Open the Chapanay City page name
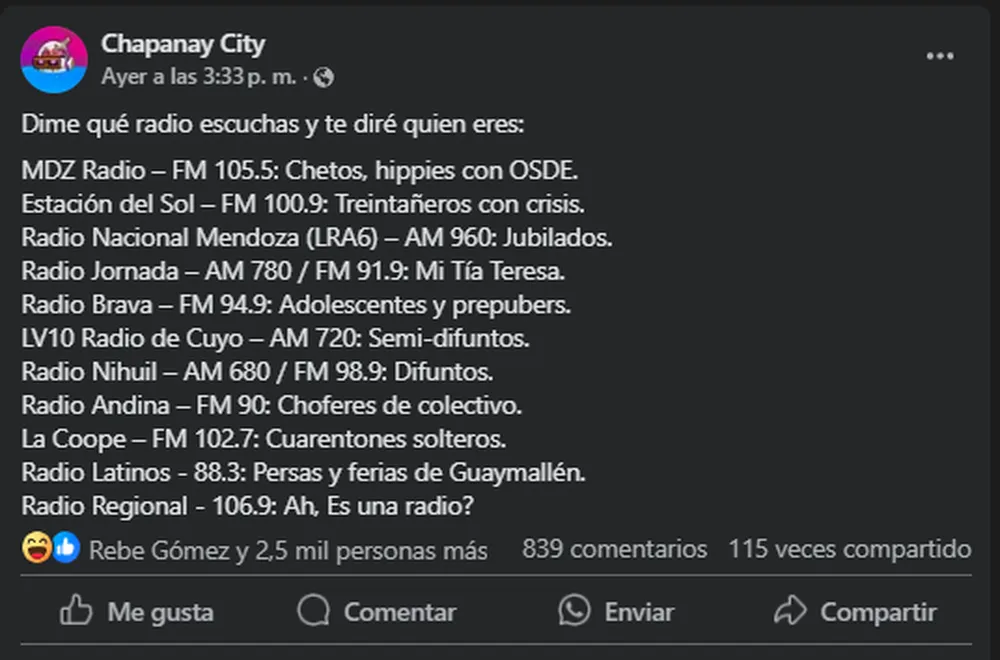Viewport: 1000px width, 660px height. (182, 44)
